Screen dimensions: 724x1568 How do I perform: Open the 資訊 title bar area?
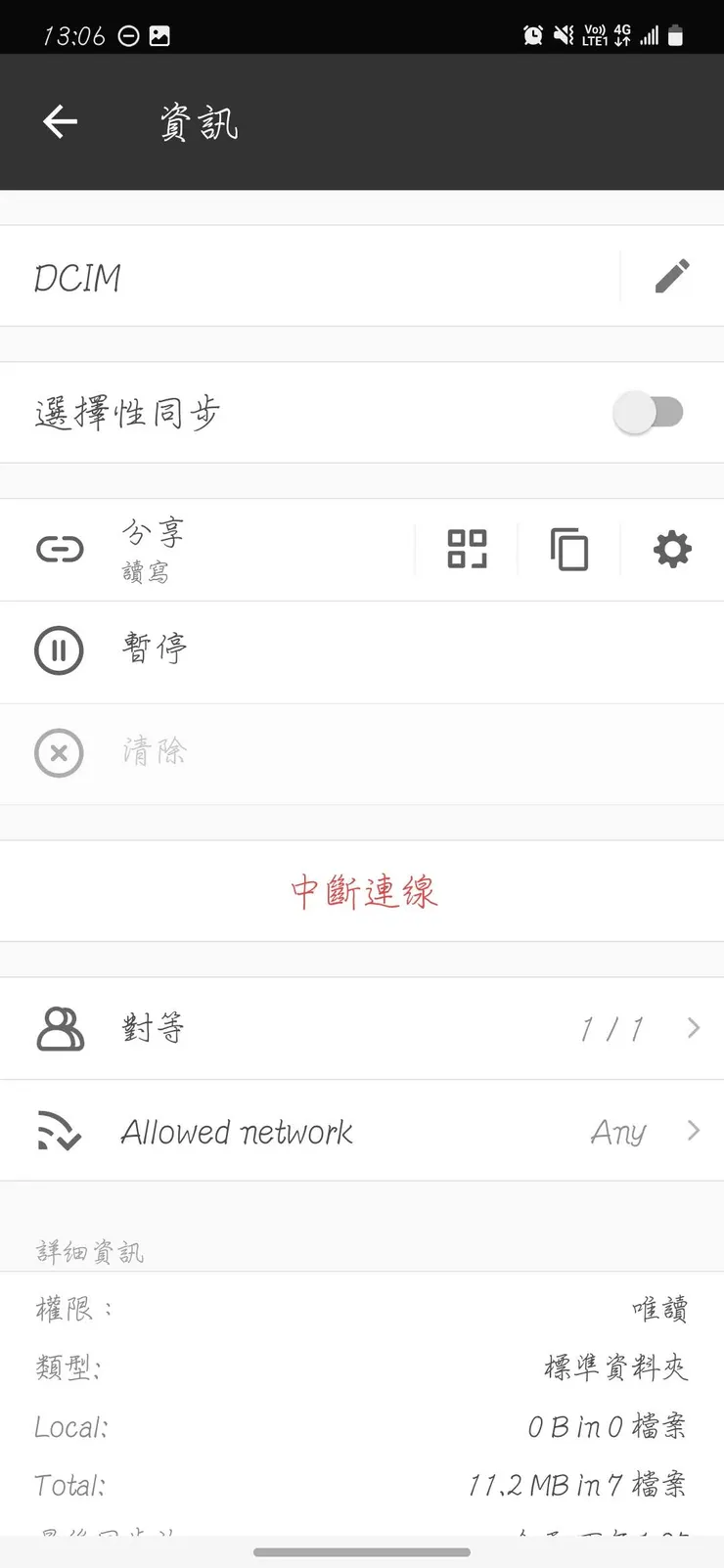(199, 121)
